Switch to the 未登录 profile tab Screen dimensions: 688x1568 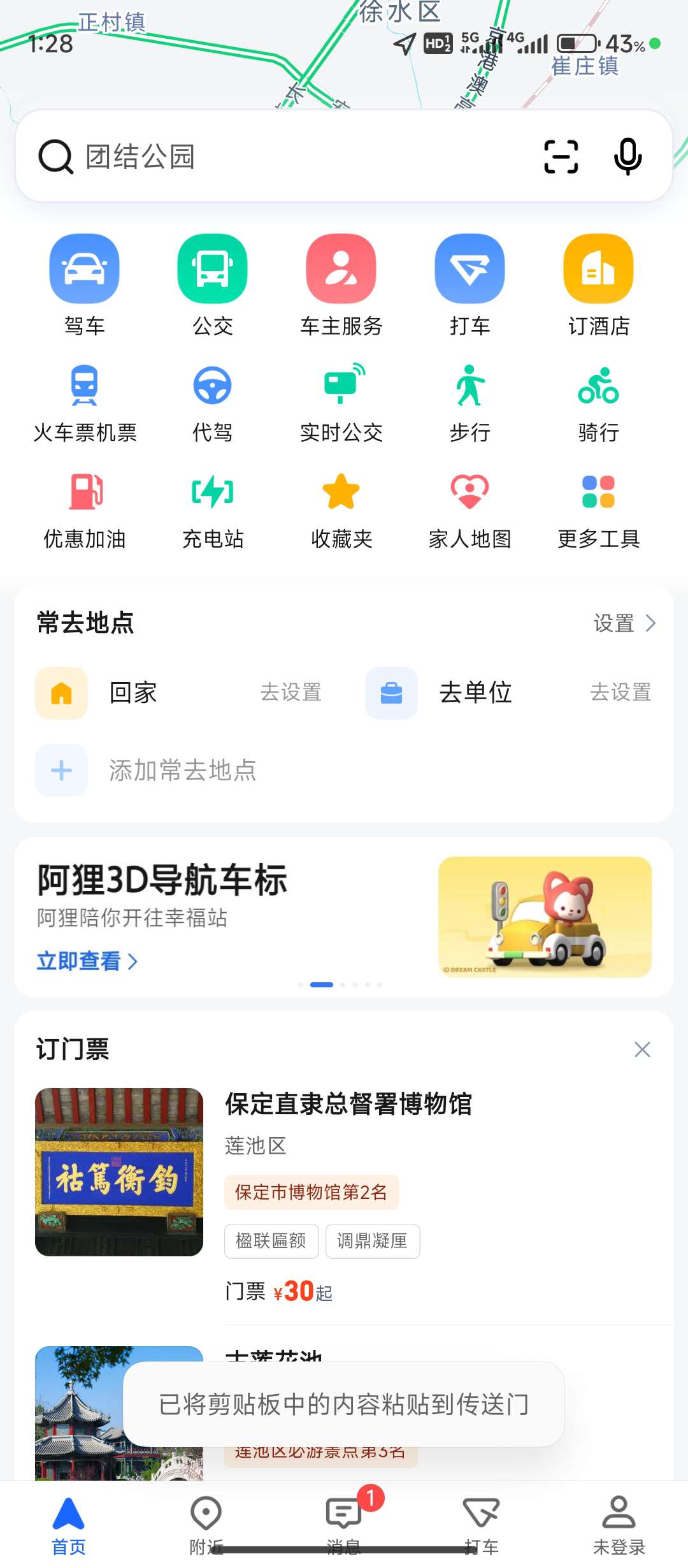click(x=619, y=1525)
